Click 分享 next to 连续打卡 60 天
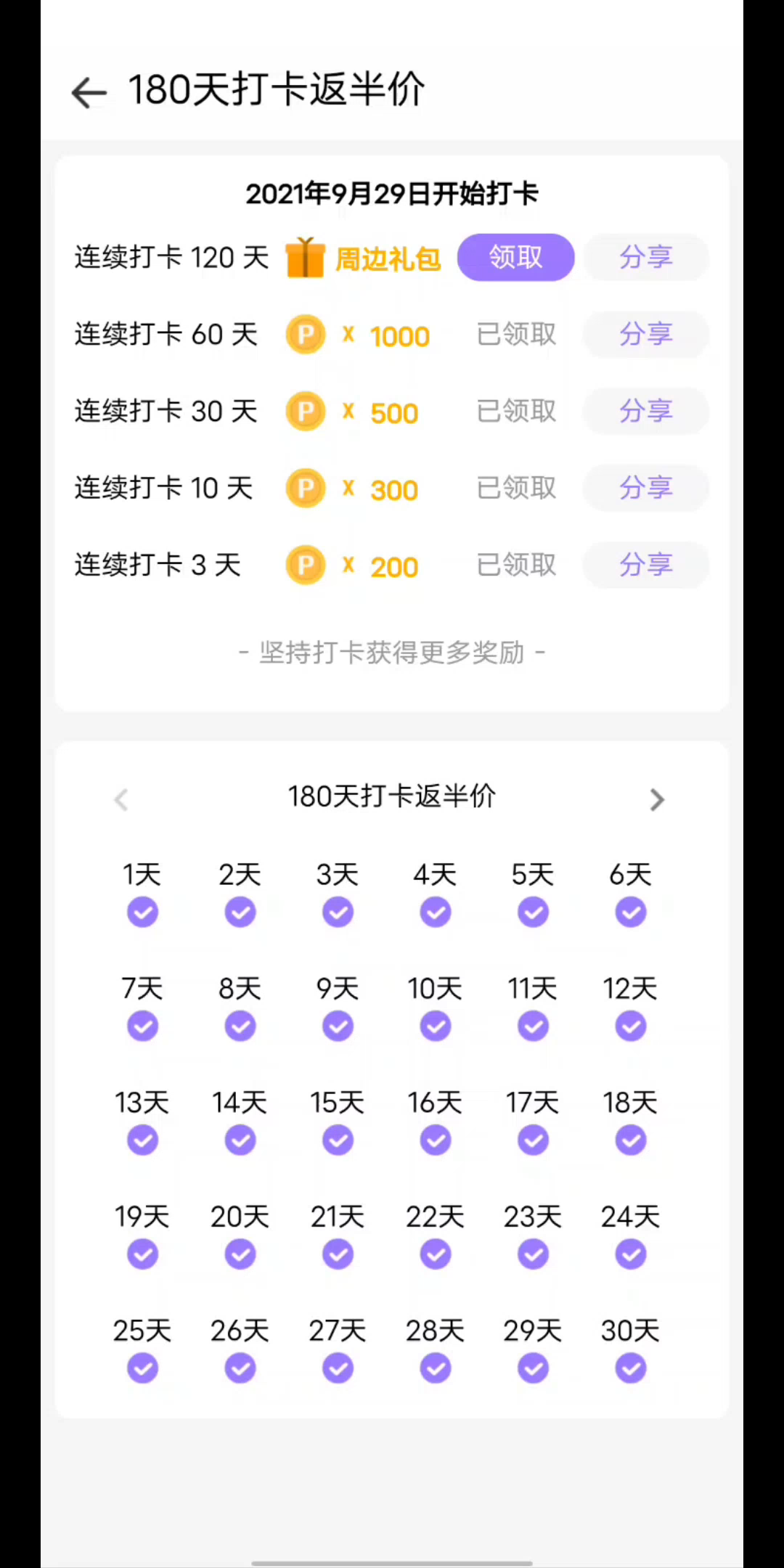Viewport: 784px width, 1568px height. click(645, 335)
